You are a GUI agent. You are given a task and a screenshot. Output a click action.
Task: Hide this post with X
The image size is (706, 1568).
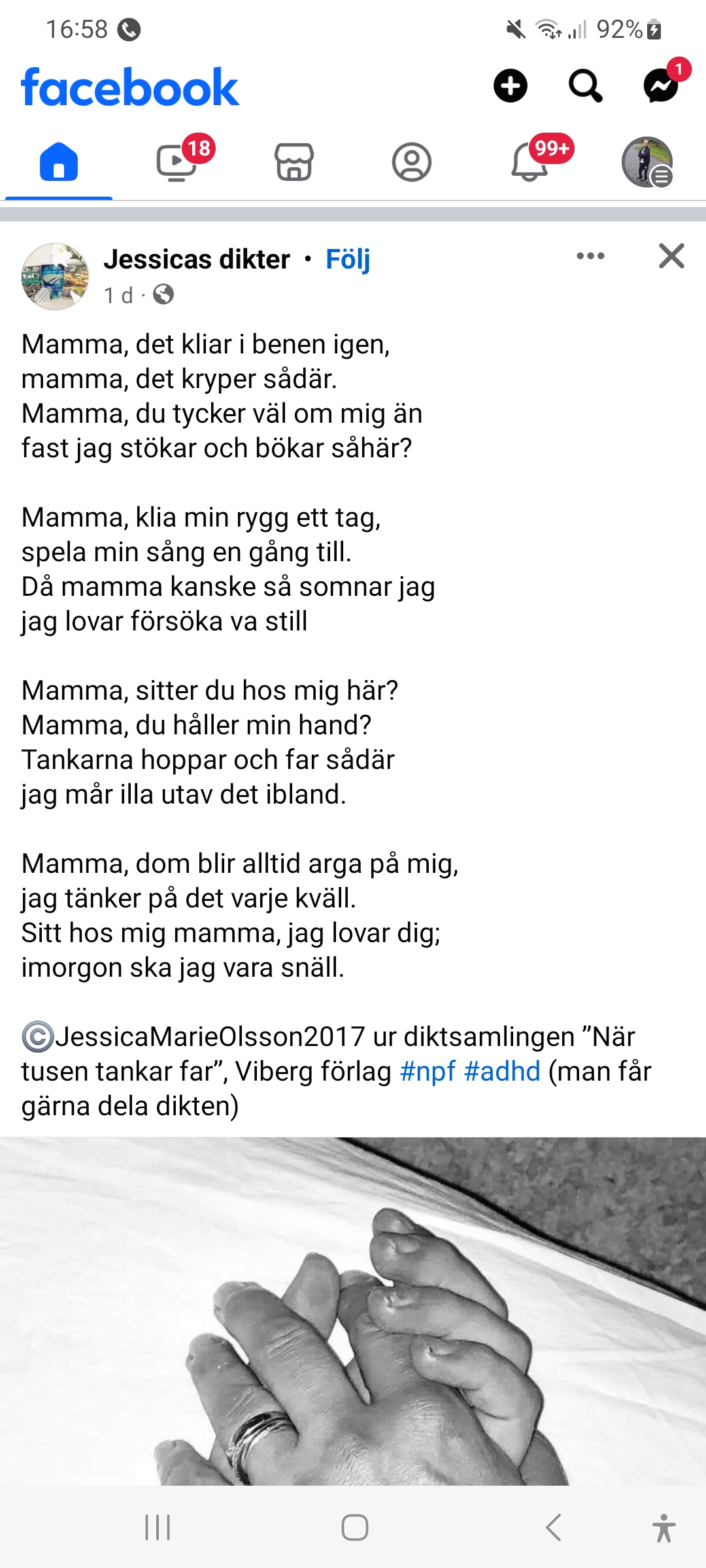click(671, 256)
